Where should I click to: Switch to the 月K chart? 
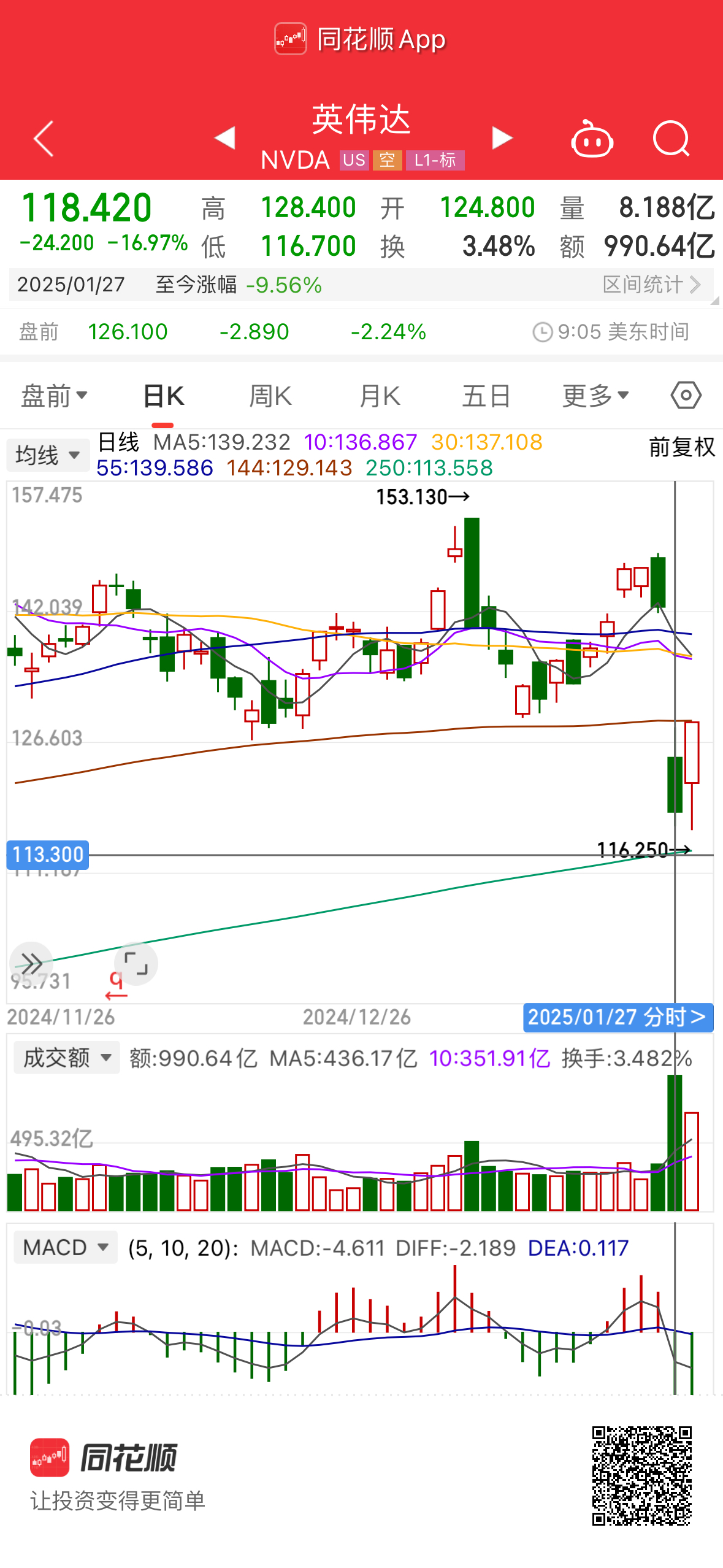380,396
